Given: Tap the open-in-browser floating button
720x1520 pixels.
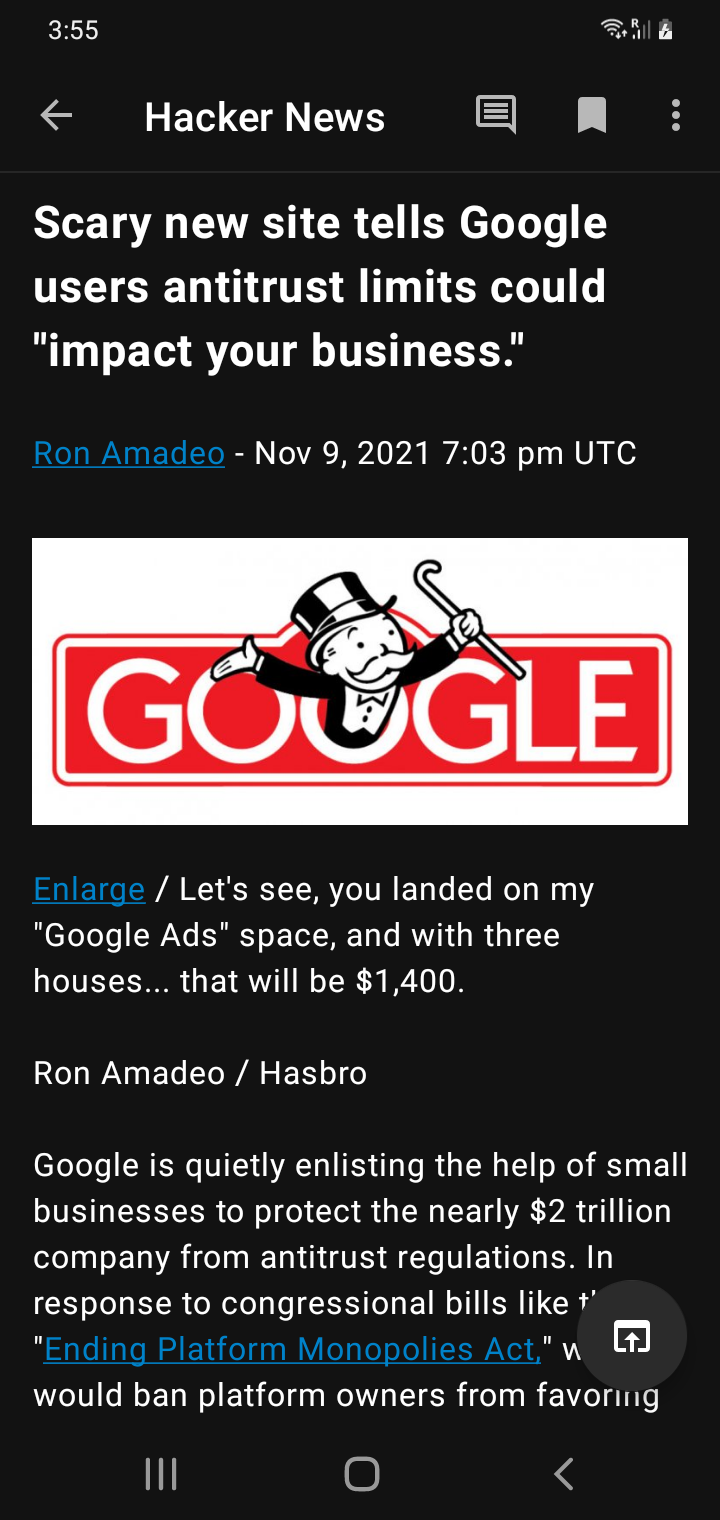Looking at the screenshot, I should (x=632, y=1336).
